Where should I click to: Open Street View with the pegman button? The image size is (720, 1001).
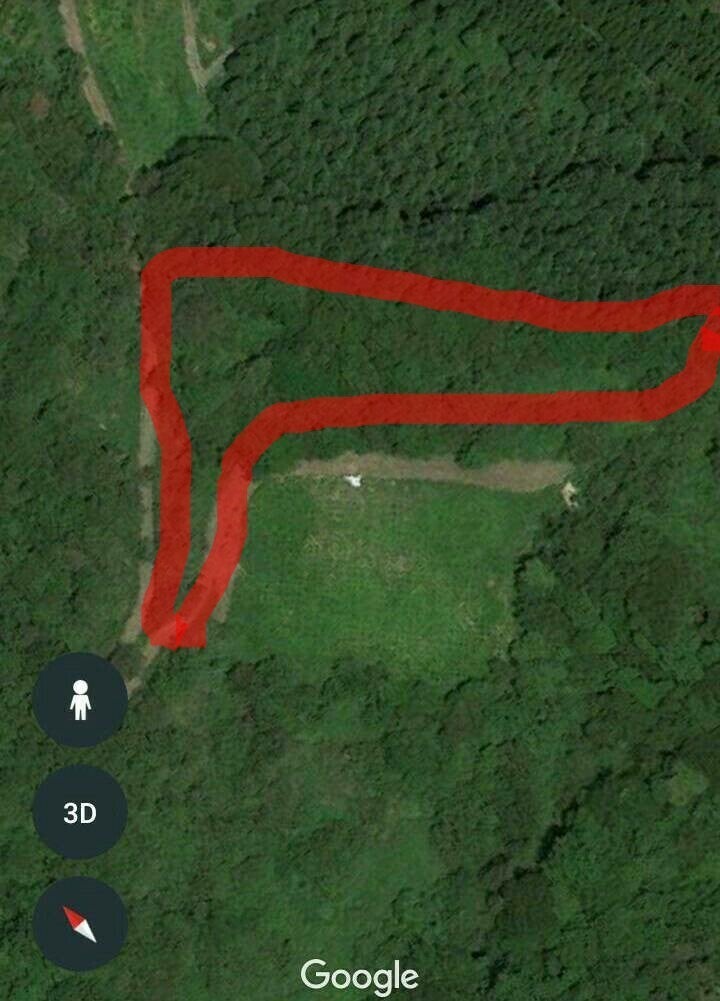pos(80,700)
